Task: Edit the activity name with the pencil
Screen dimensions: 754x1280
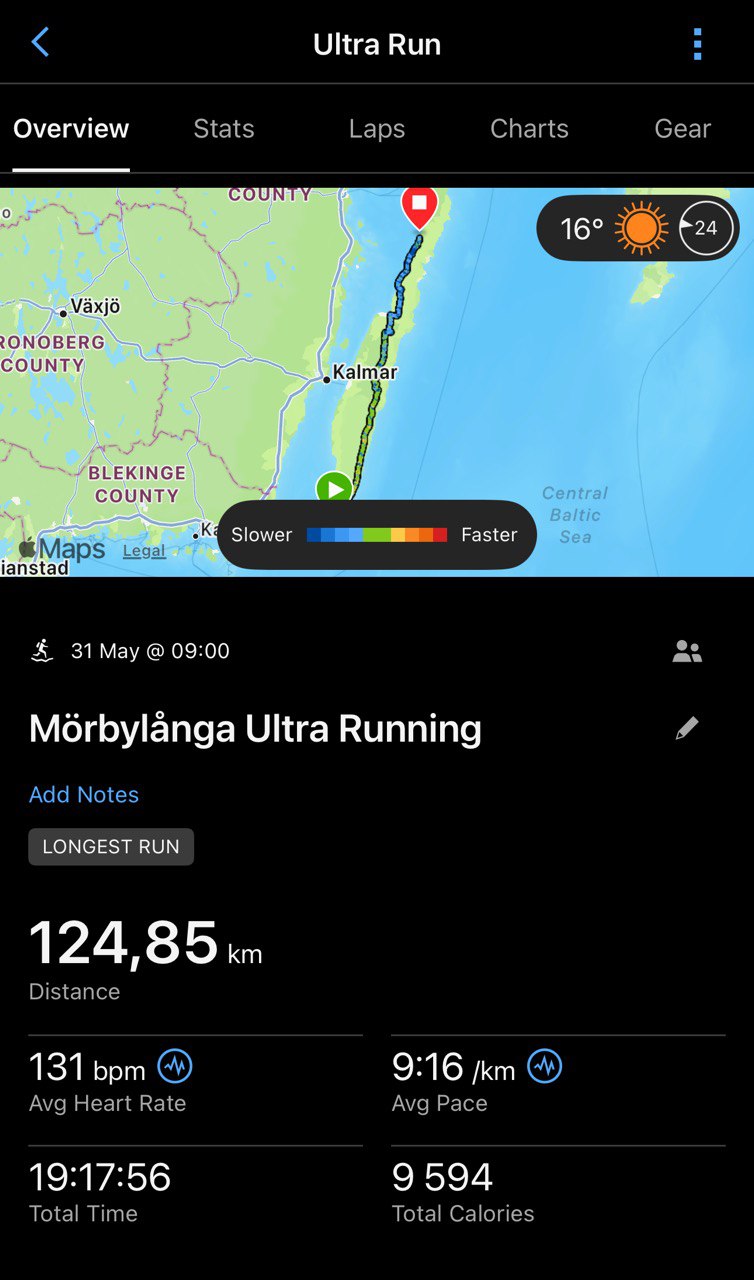Action: (687, 729)
